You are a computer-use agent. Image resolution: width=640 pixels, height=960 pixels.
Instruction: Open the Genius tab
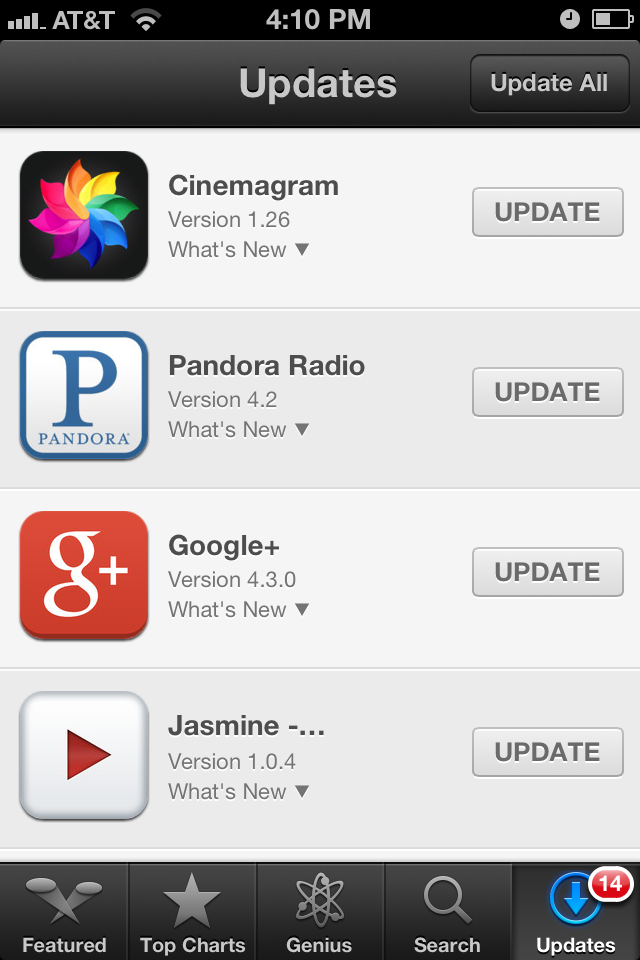(x=319, y=914)
